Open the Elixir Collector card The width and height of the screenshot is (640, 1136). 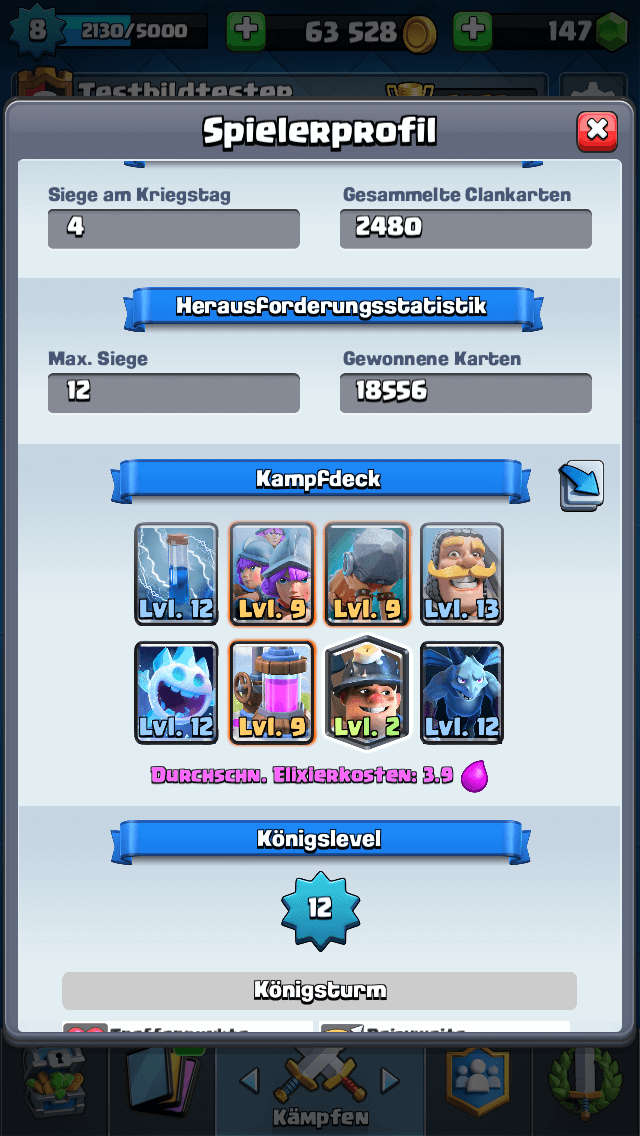point(272,693)
